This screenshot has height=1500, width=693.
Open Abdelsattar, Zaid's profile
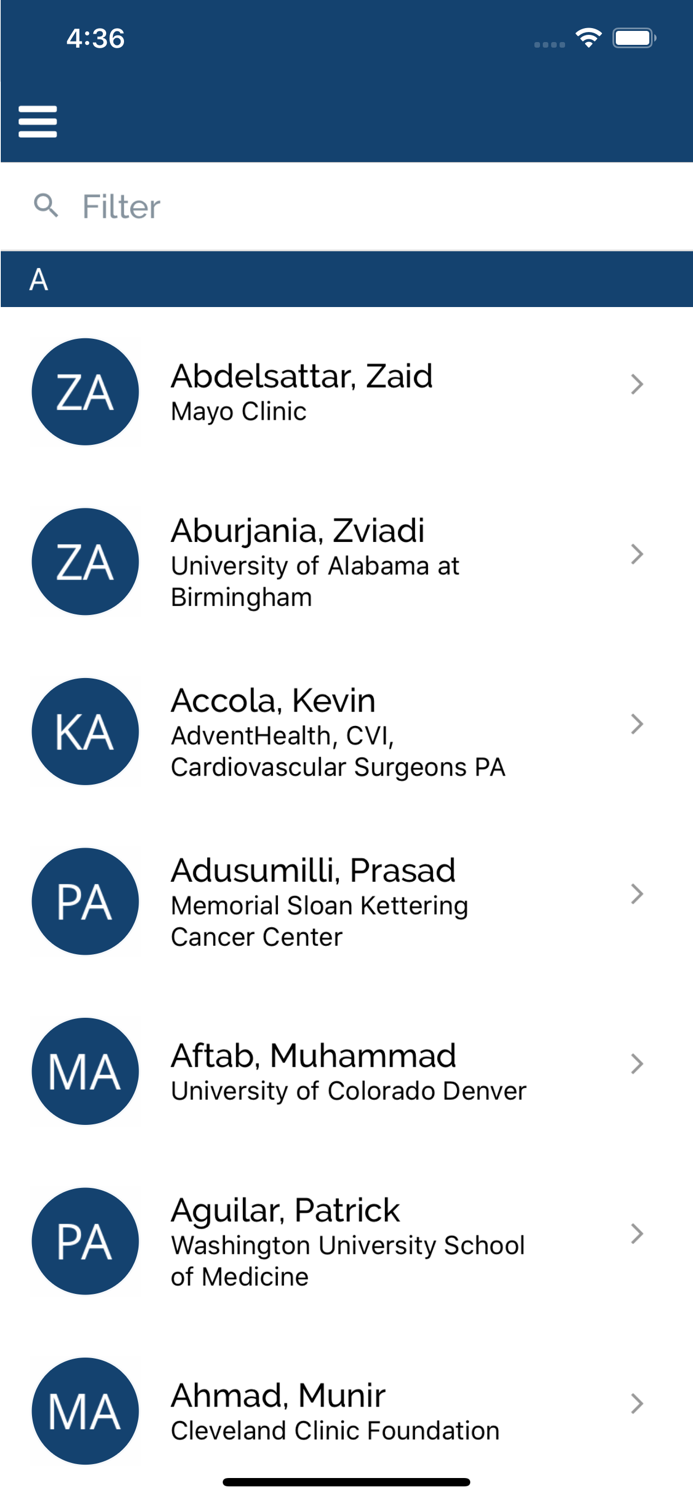click(x=346, y=391)
